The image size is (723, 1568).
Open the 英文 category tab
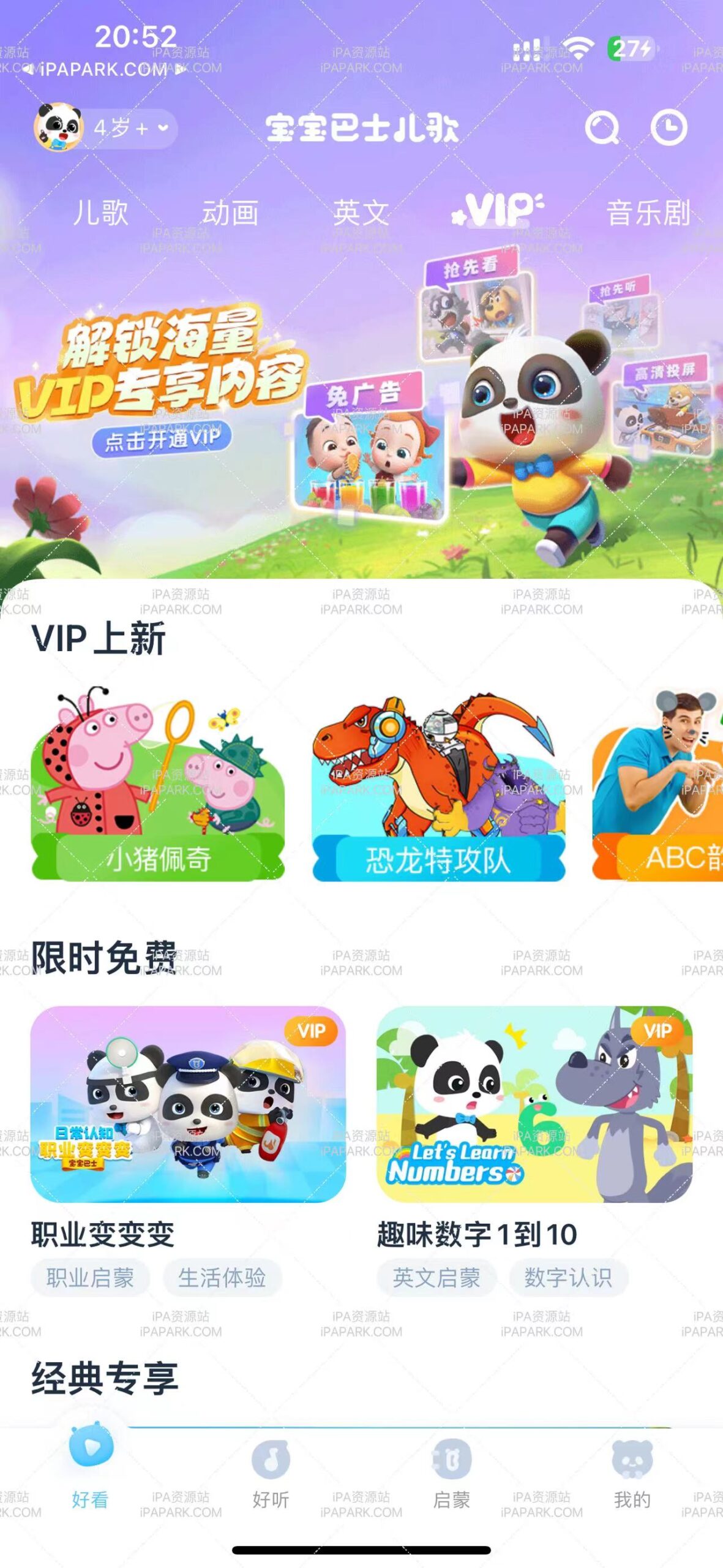[359, 213]
